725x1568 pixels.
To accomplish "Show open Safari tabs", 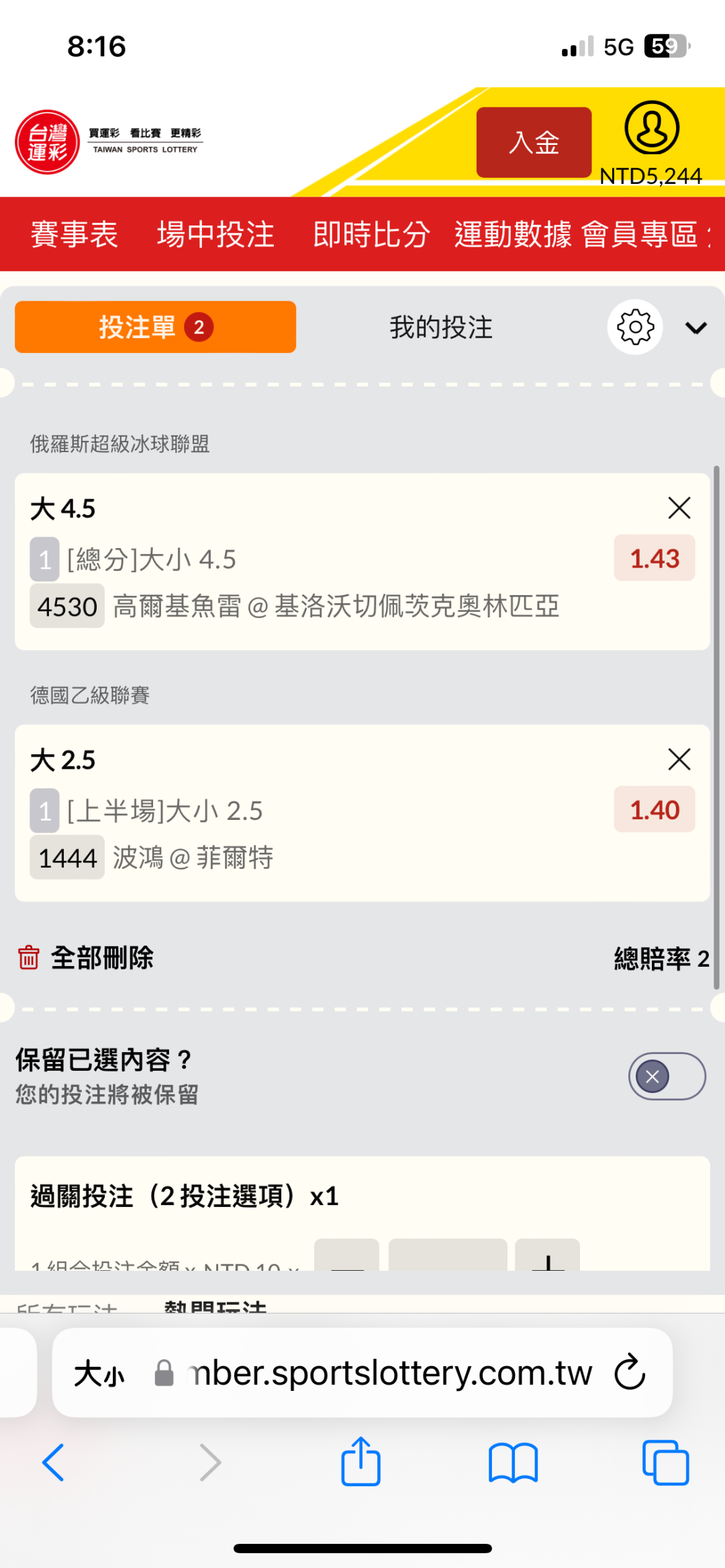I will point(666,1463).
